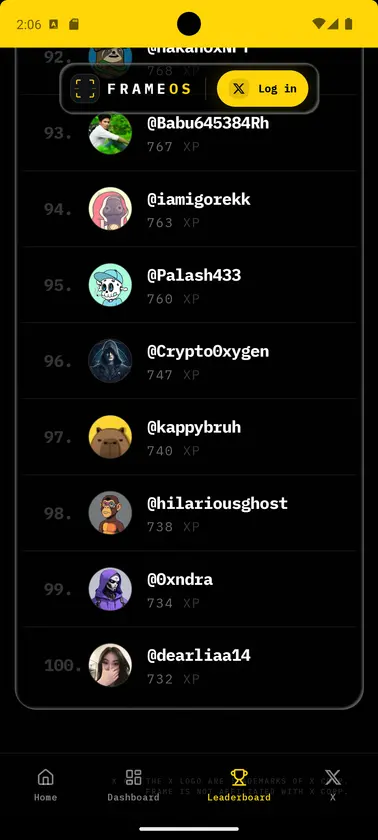This screenshot has height=840, width=378.
Task: Open @kappybruh ranked 97
Action: pyautogui.click(x=189, y=437)
